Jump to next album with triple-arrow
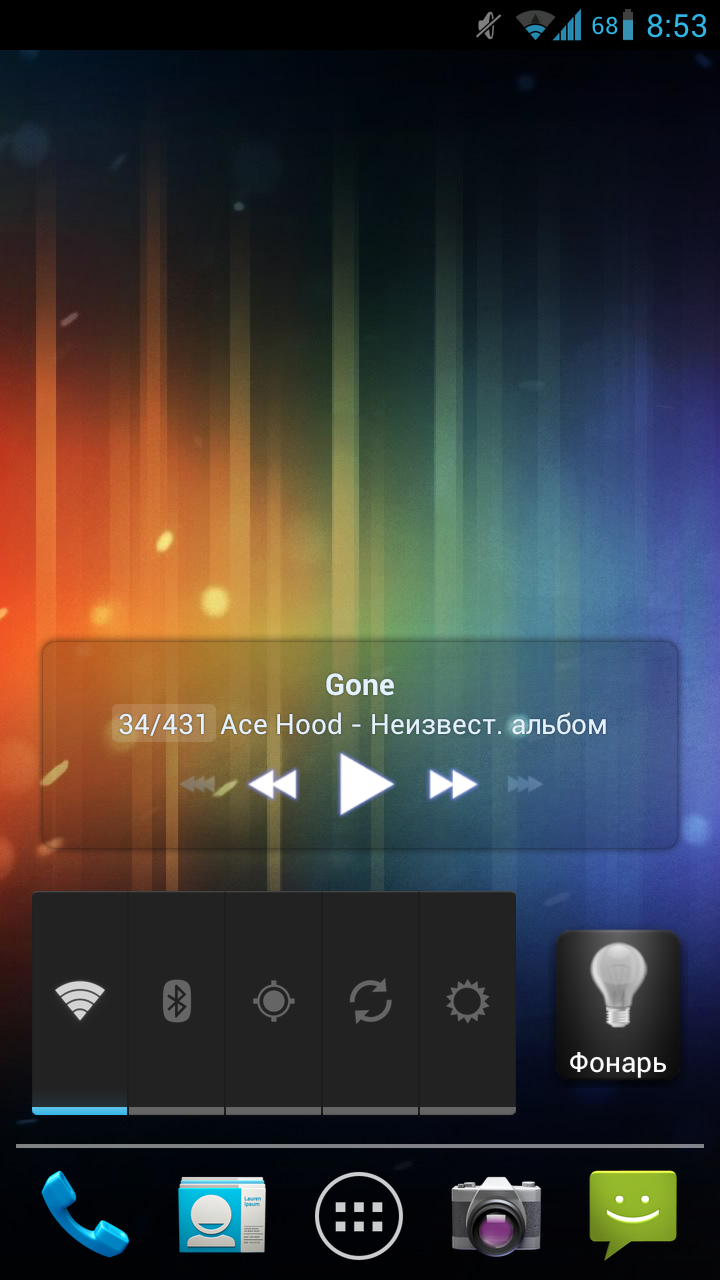Screen dimensions: 720x1280 (525, 784)
